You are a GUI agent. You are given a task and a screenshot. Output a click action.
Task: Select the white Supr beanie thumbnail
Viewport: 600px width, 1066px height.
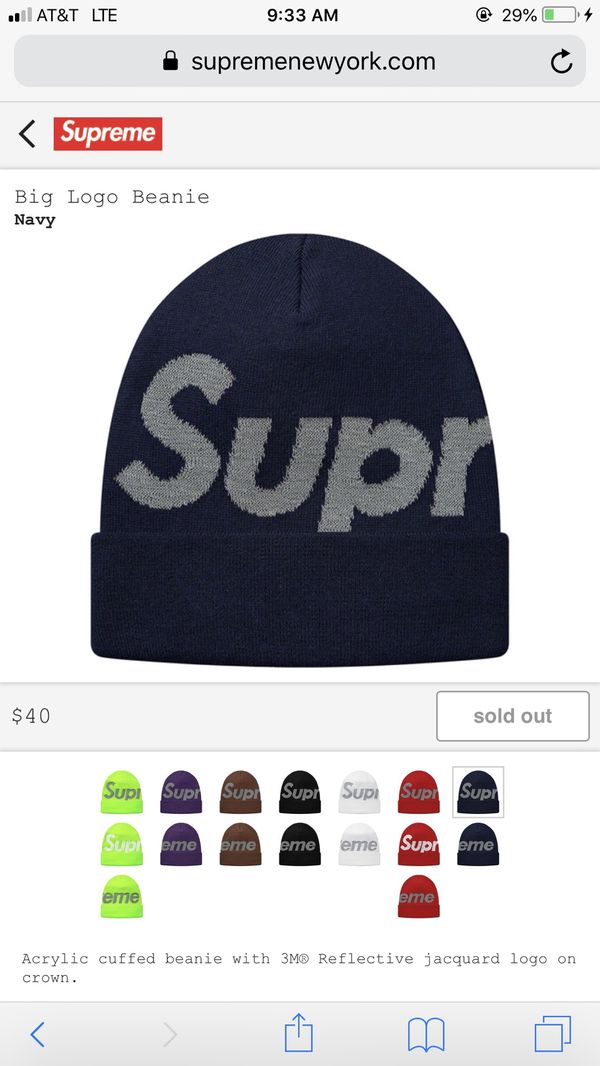click(x=359, y=792)
